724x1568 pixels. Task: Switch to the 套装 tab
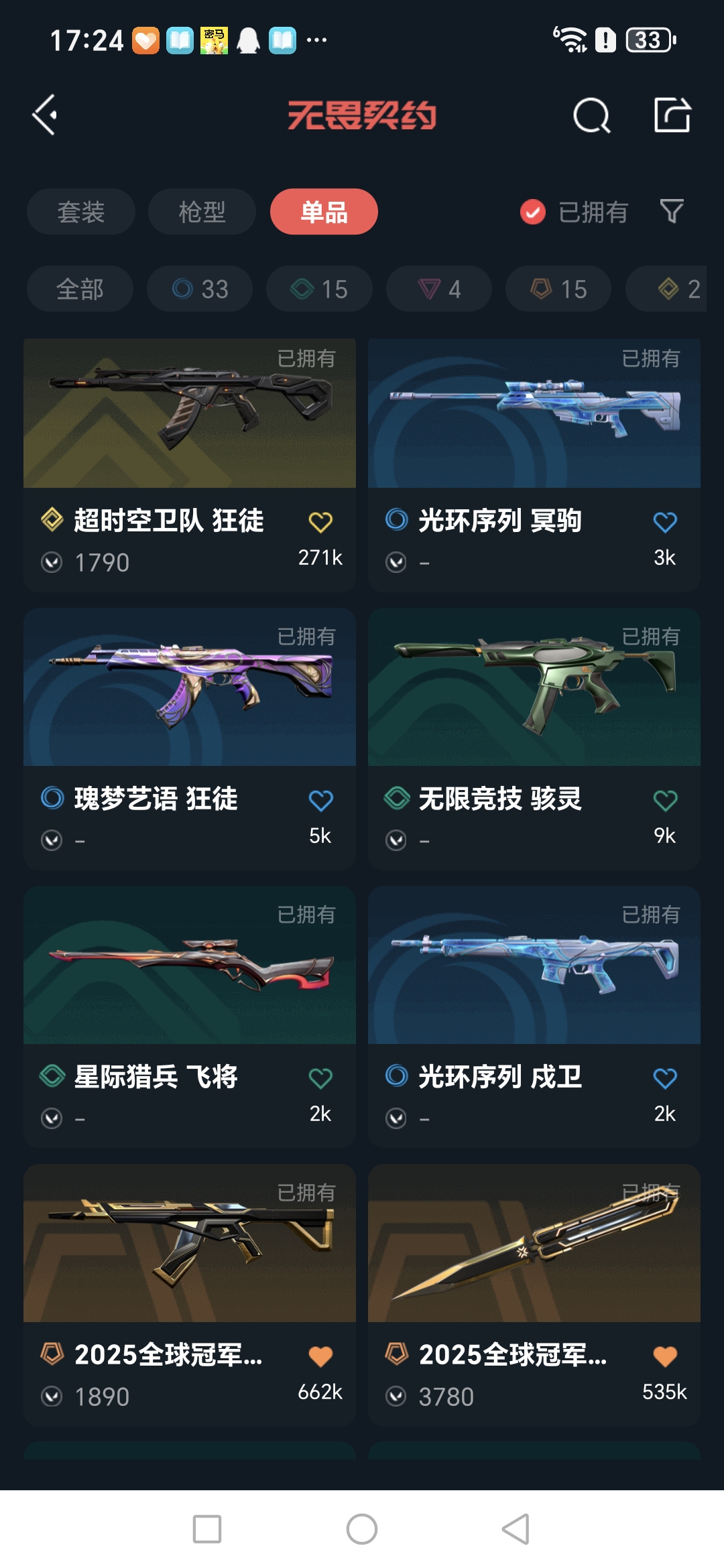click(x=80, y=212)
